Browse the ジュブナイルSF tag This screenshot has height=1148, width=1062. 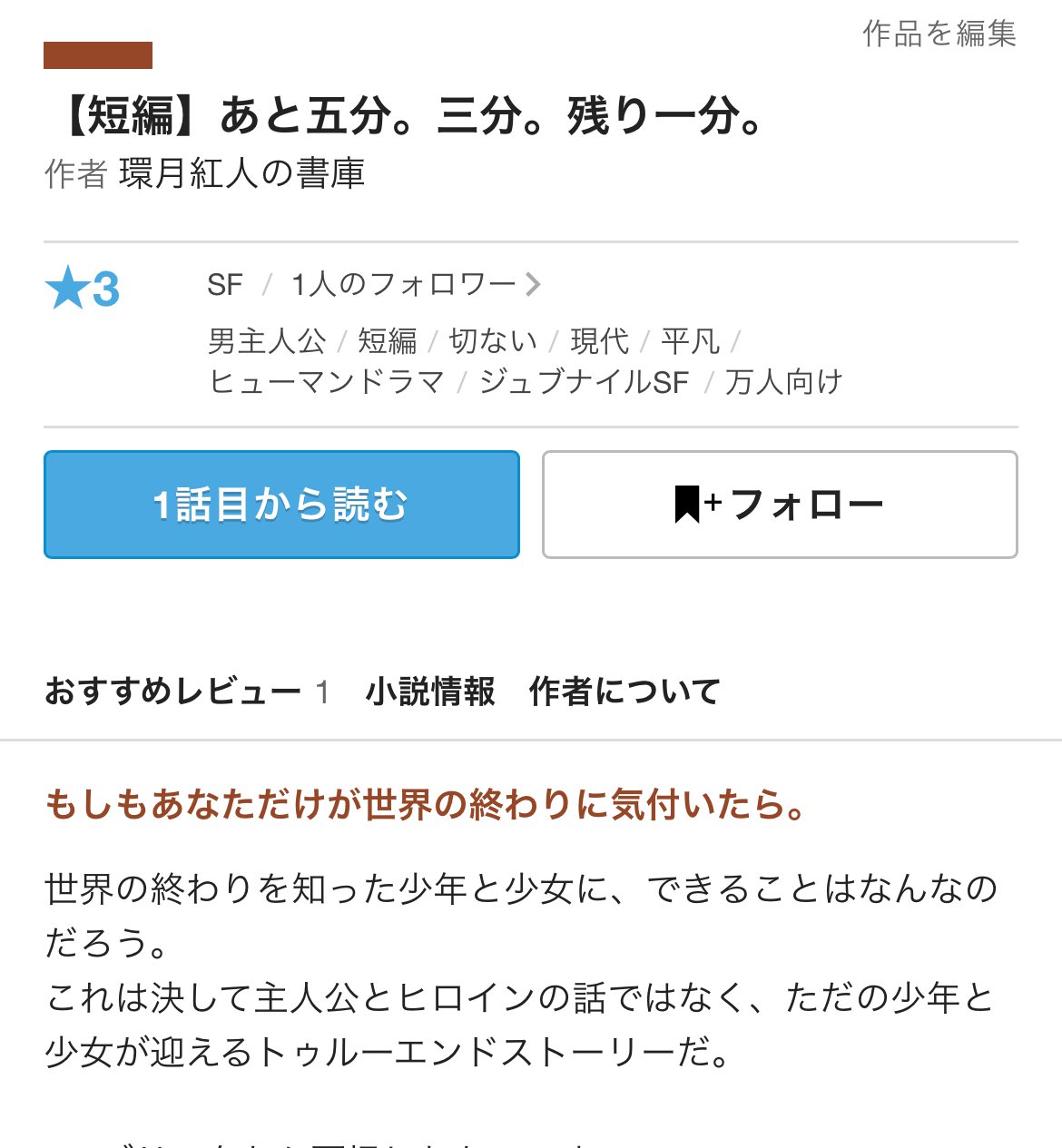pyautogui.click(x=584, y=382)
